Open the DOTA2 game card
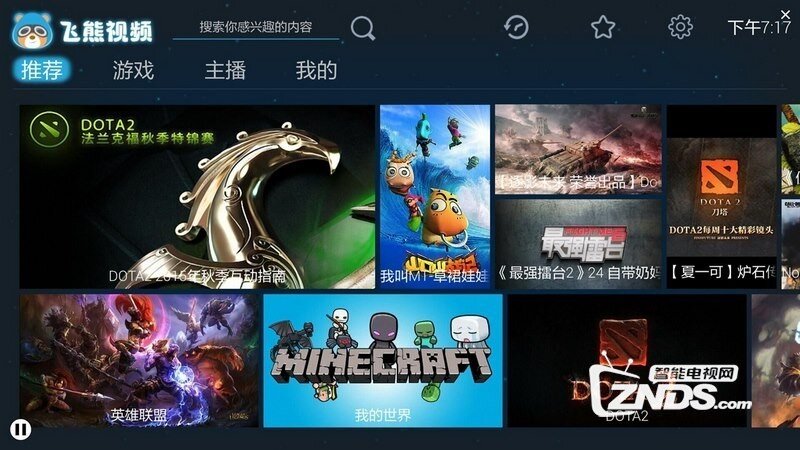Viewport: 800px width, 450px height. coord(627,360)
